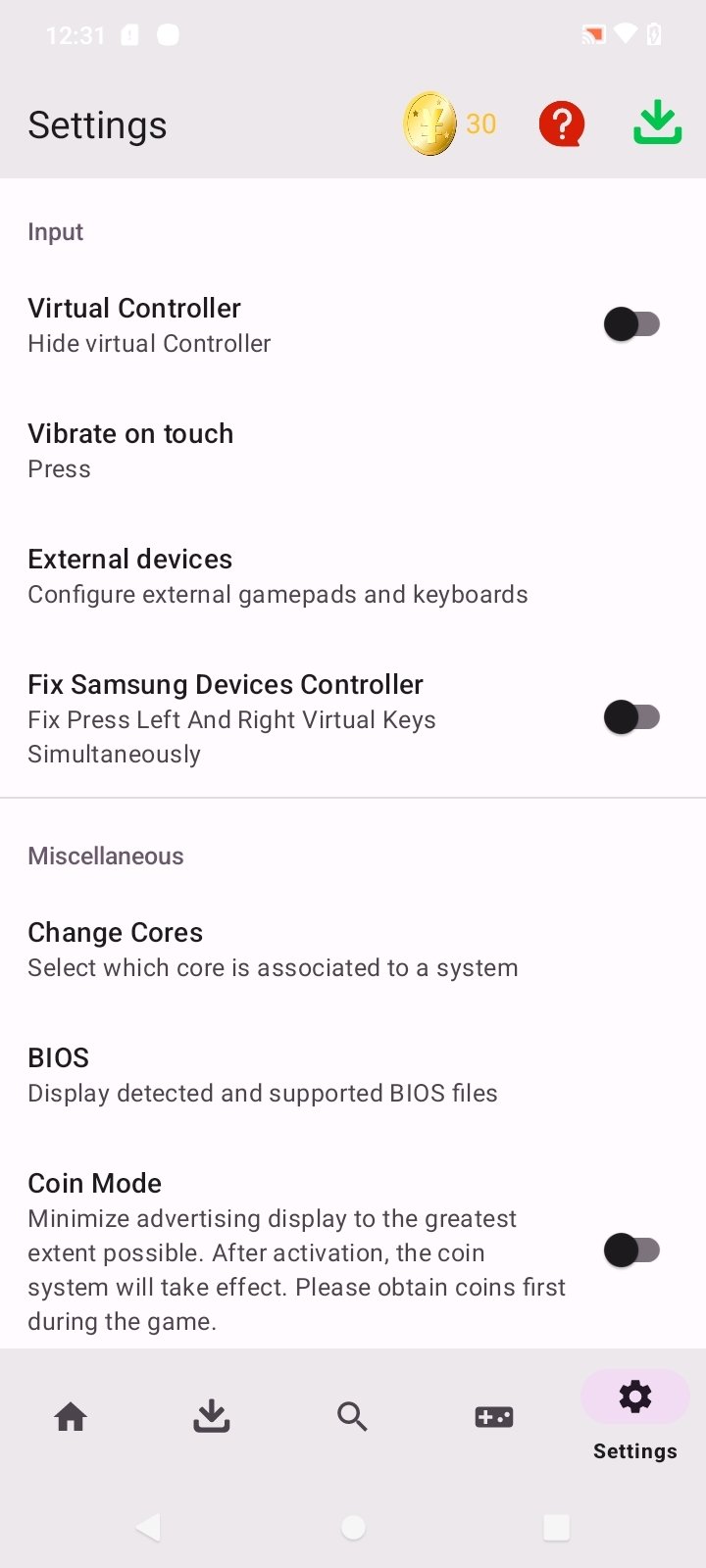
Task: Go to the home tab
Action: 71,1416
